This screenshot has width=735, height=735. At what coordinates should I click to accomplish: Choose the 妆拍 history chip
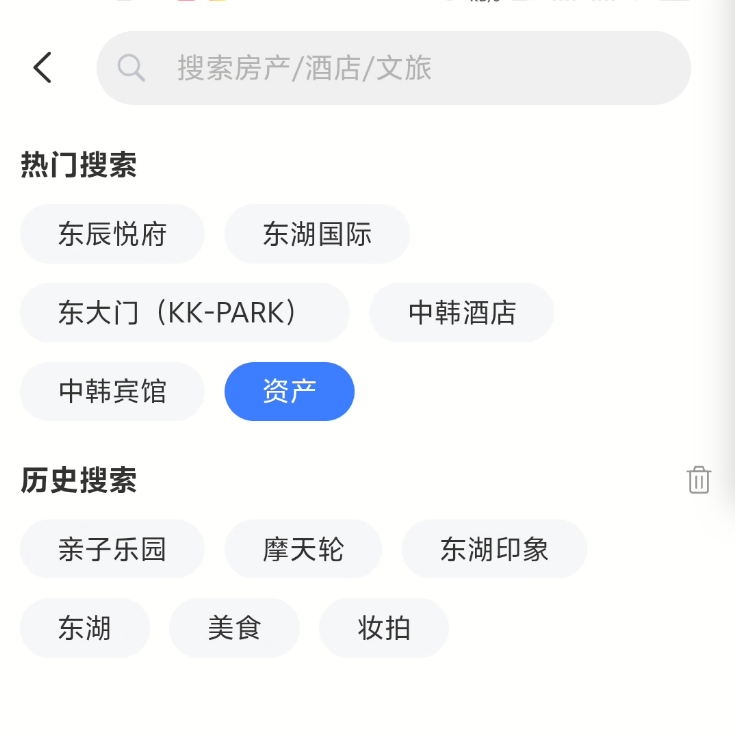pyautogui.click(x=384, y=628)
